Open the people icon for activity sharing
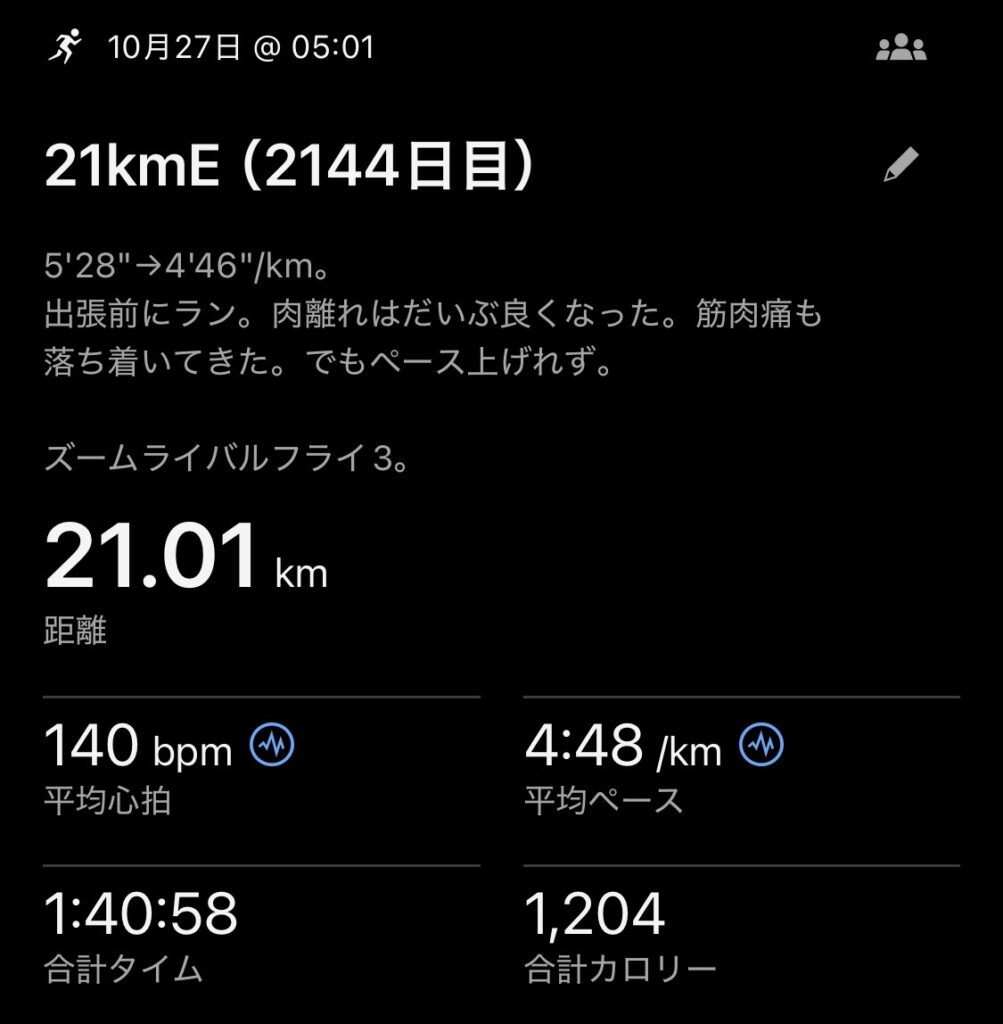 tap(900, 48)
